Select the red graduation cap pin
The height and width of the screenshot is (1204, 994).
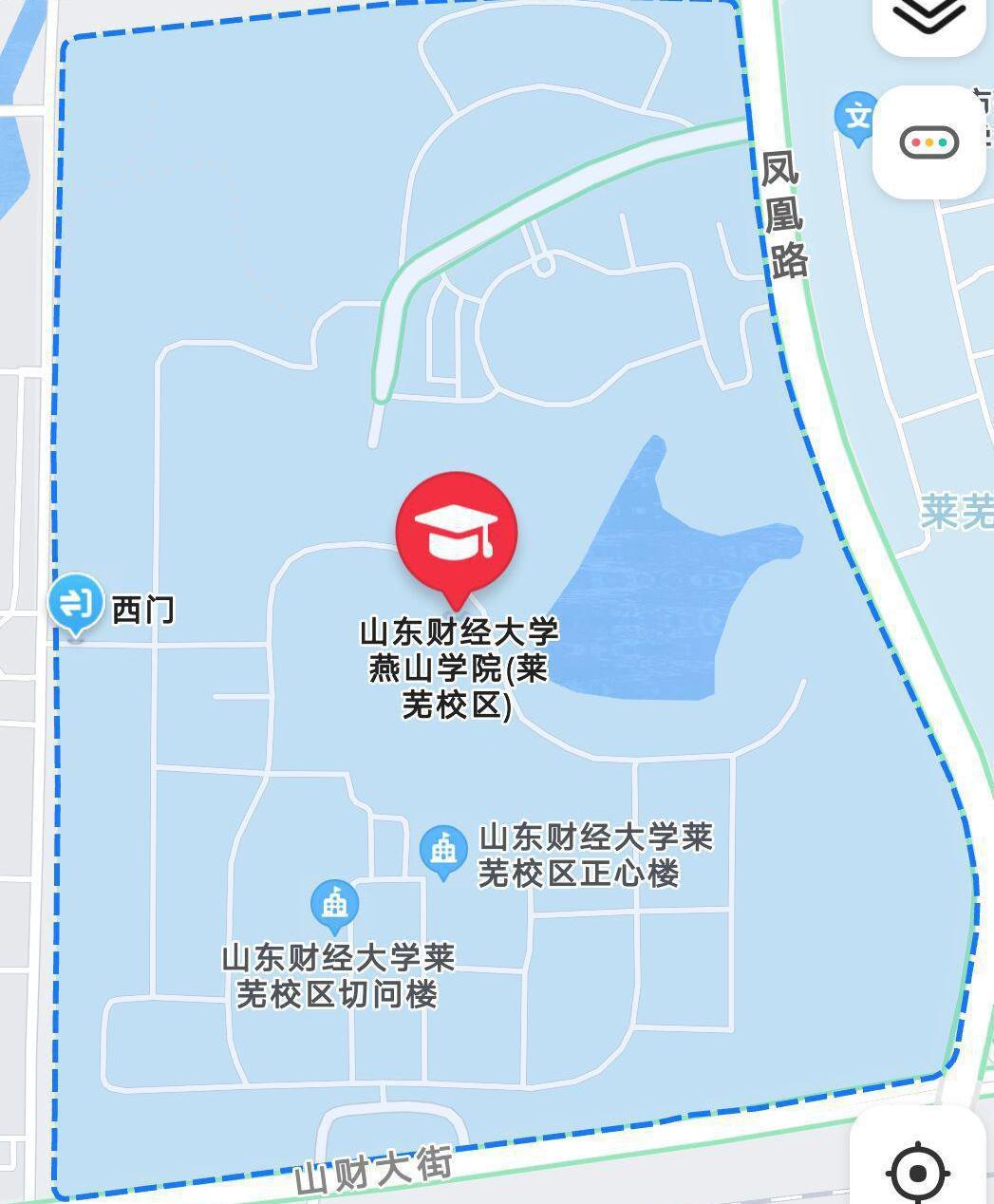point(457,533)
